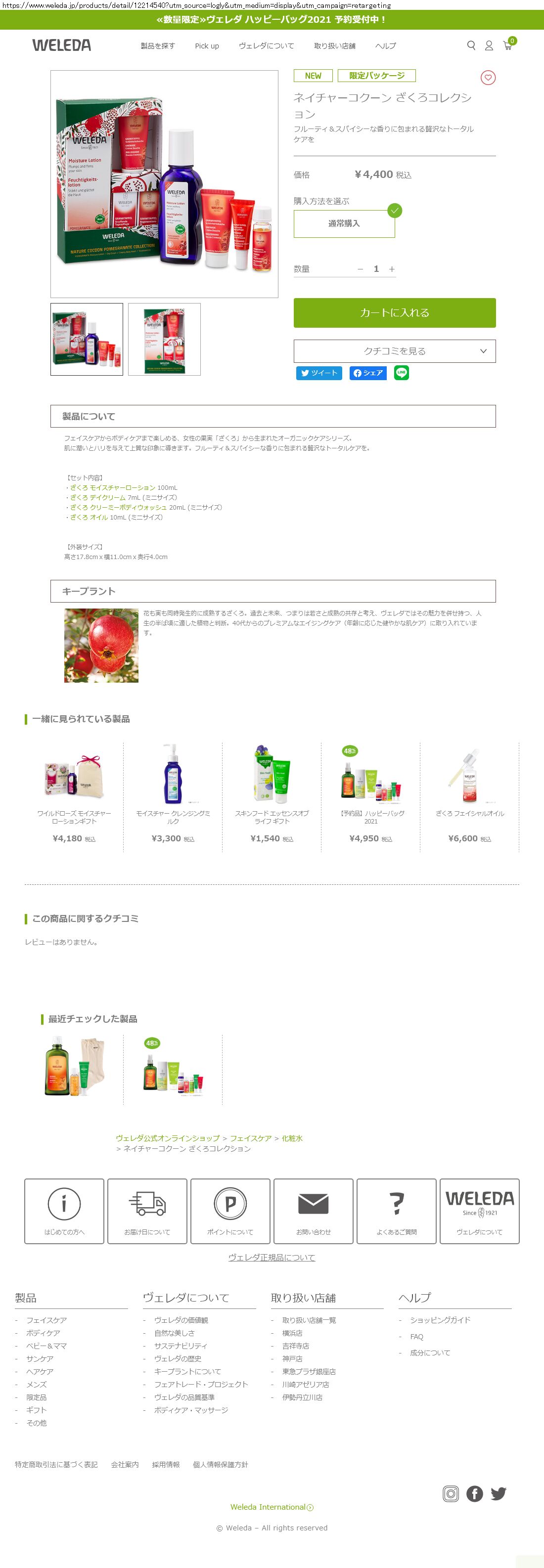Share product via ツイート button
The width and height of the screenshot is (544, 1568).
click(319, 373)
